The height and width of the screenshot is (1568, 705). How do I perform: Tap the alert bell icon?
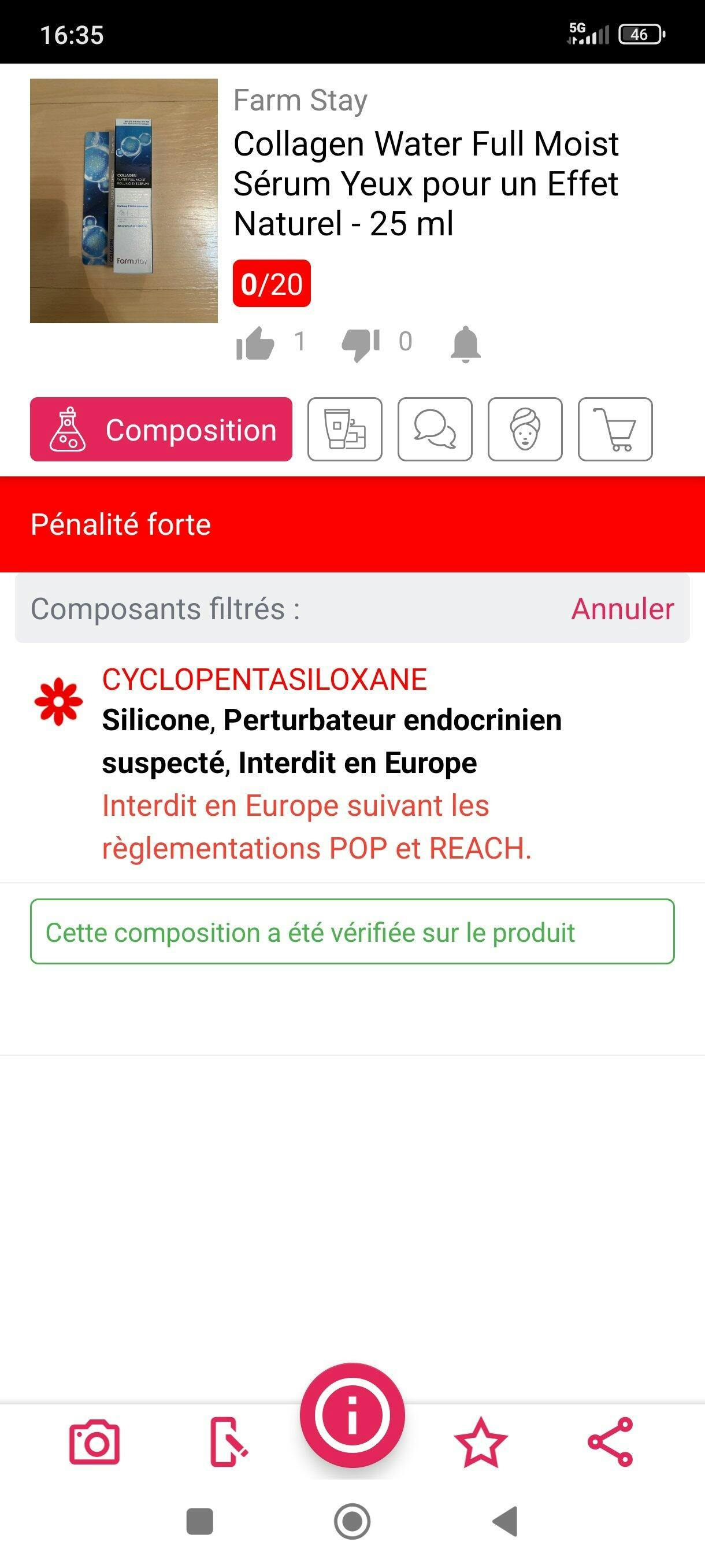(x=465, y=345)
